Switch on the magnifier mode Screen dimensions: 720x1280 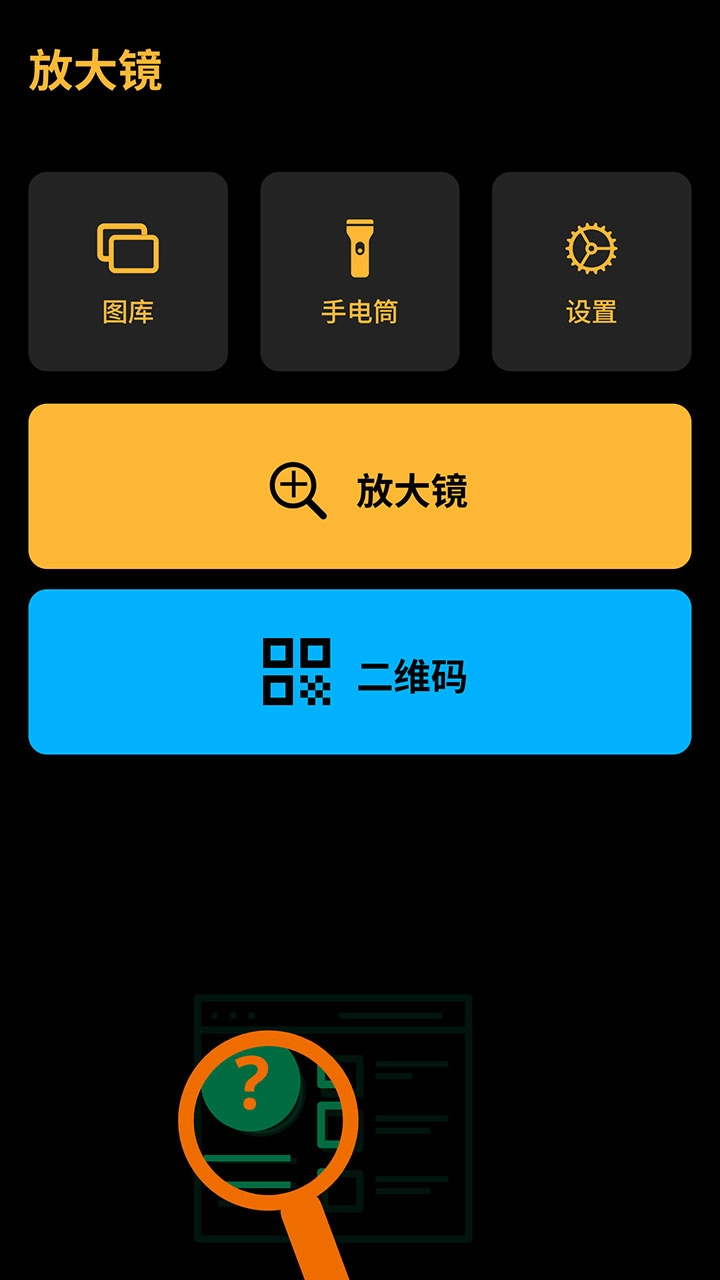(359, 484)
